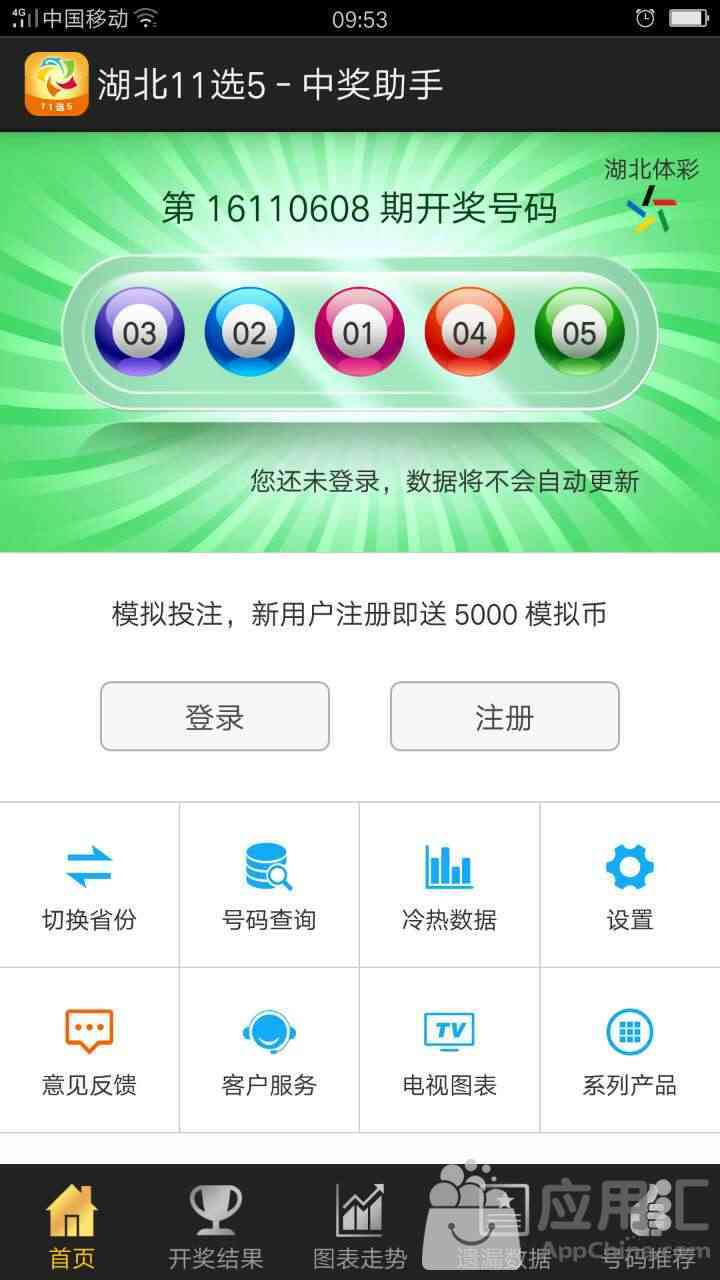Tap the 注册 register button
The height and width of the screenshot is (1280, 720).
[x=504, y=716]
